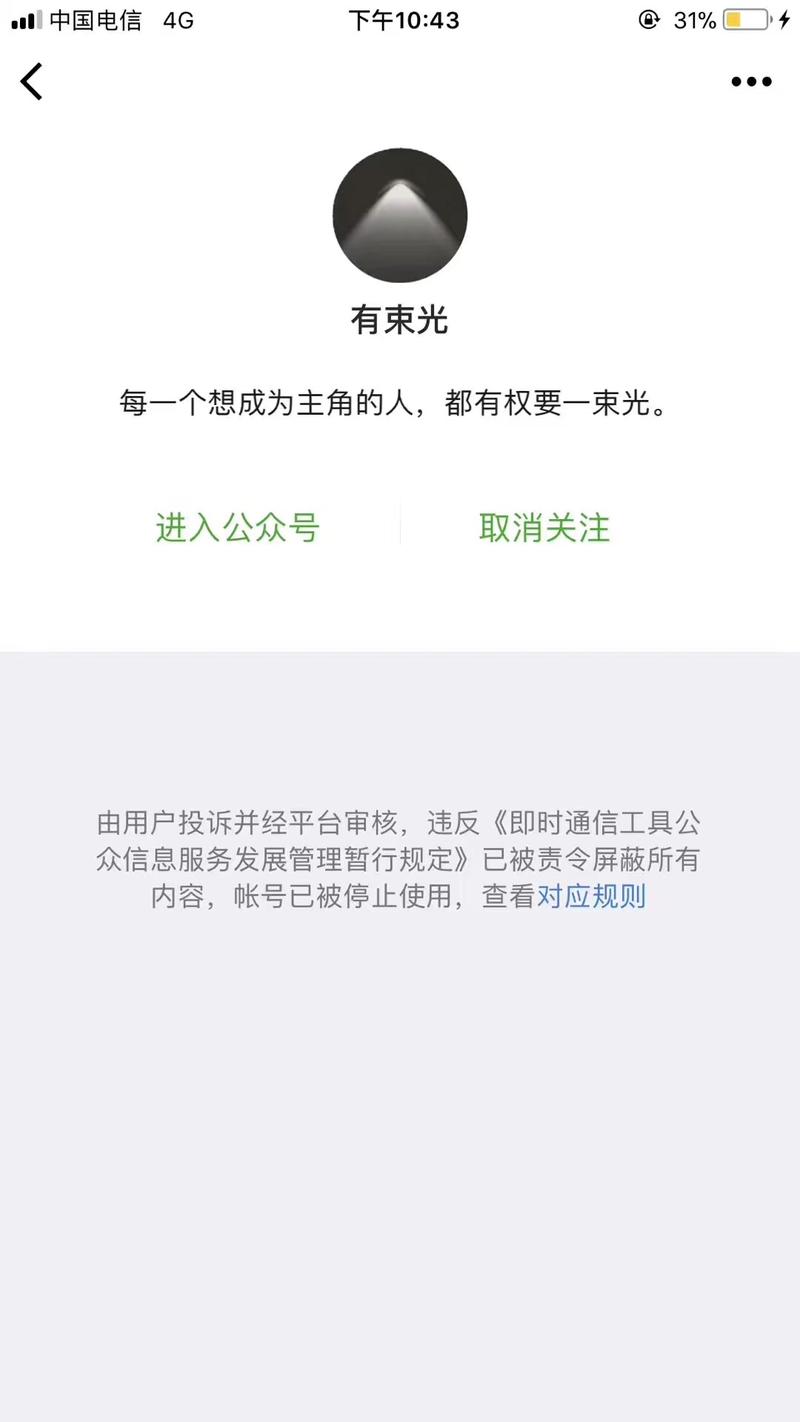Tap the blocked account notice text
Image resolution: width=800 pixels, height=1422 pixels.
click(399, 861)
